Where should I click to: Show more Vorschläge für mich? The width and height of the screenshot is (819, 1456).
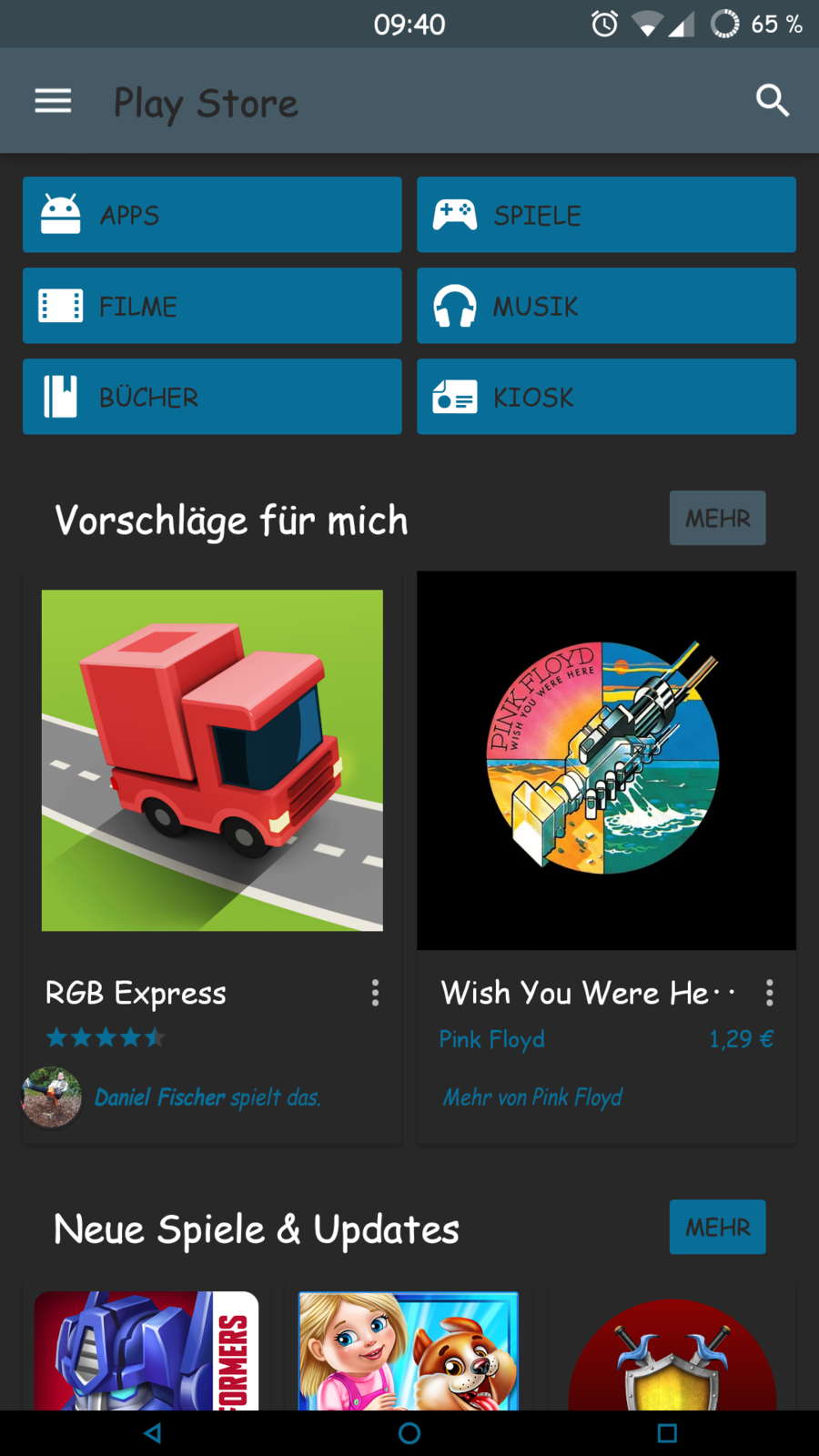point(717,519)
